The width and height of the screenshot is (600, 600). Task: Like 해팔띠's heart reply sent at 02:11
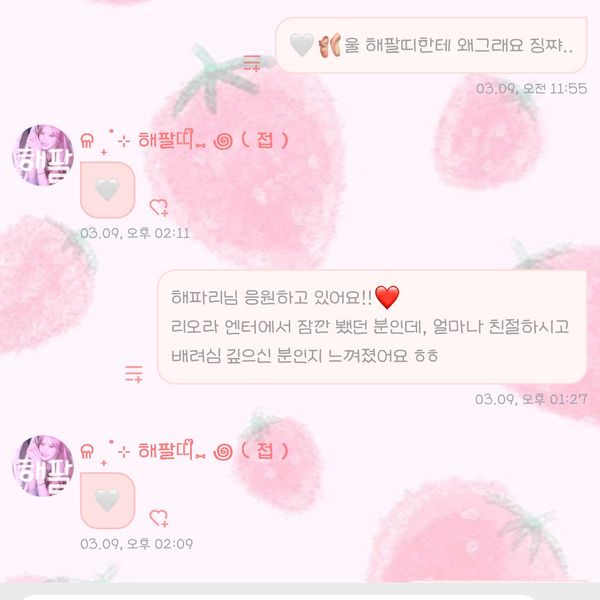[x=158, y=207]
